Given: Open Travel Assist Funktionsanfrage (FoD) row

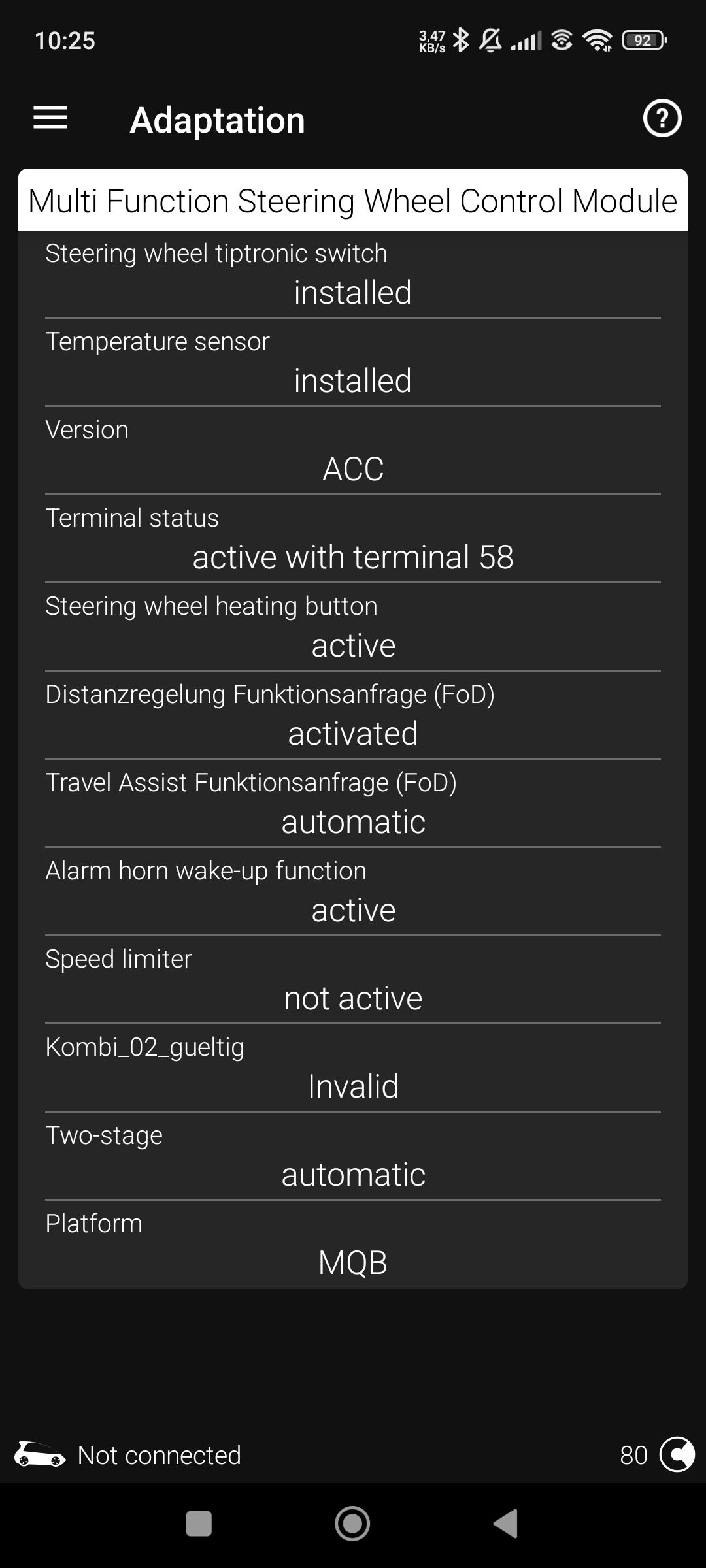Looking at the screenshot, I should pyautogui.click(x=353, y=804).
